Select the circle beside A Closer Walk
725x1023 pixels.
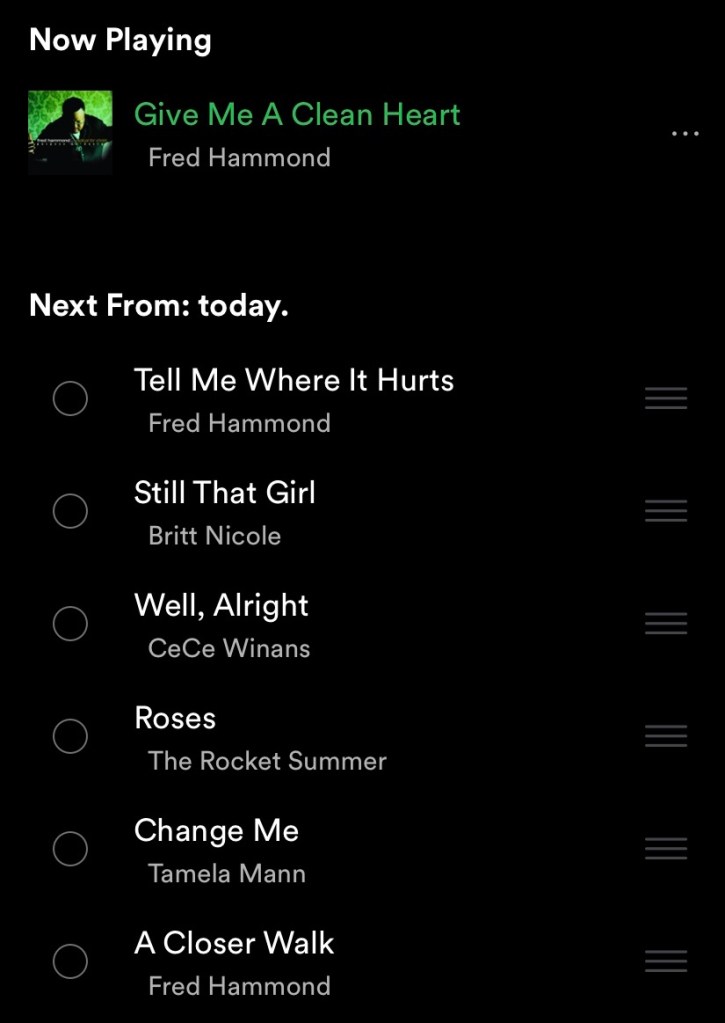click(x=70, y=962)
